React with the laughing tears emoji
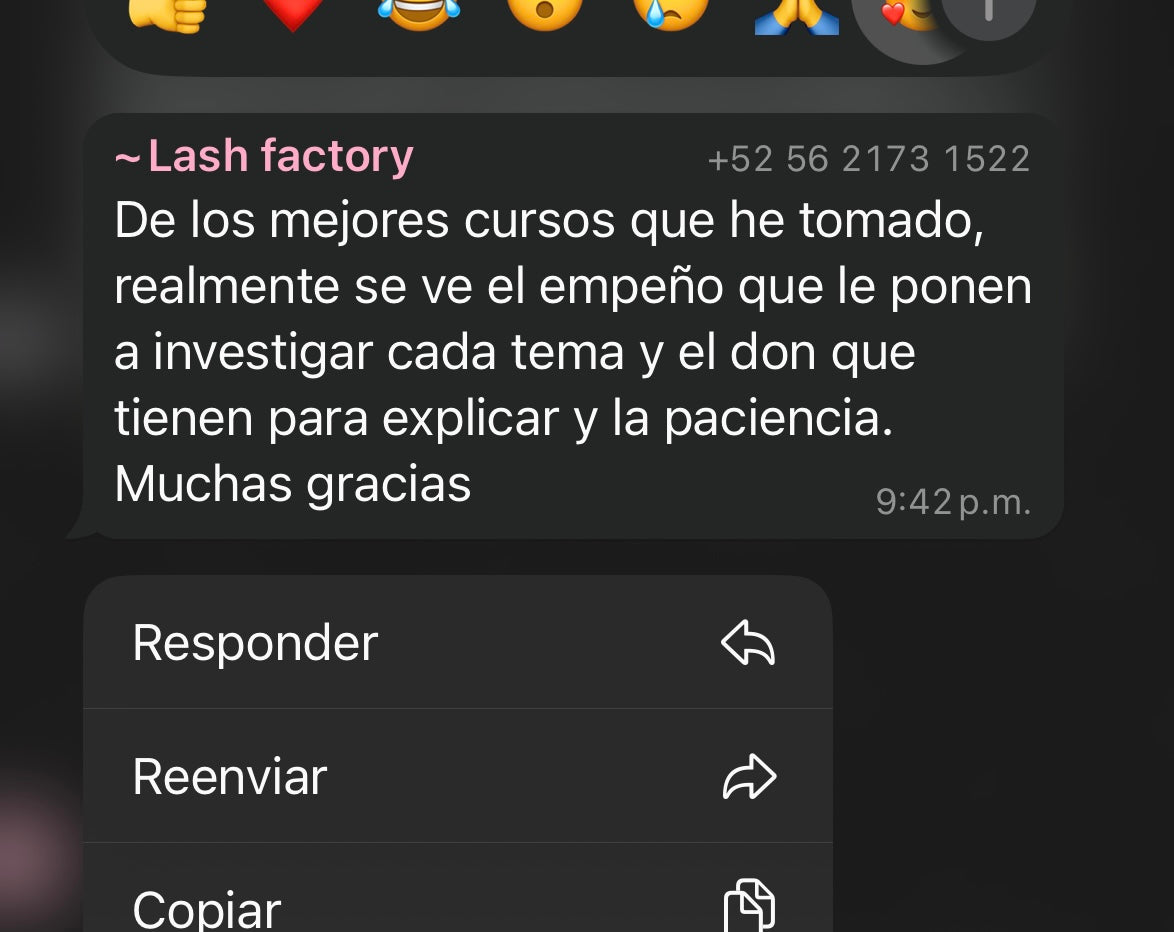The image size is (1174, 932). [x=420, y=10]
